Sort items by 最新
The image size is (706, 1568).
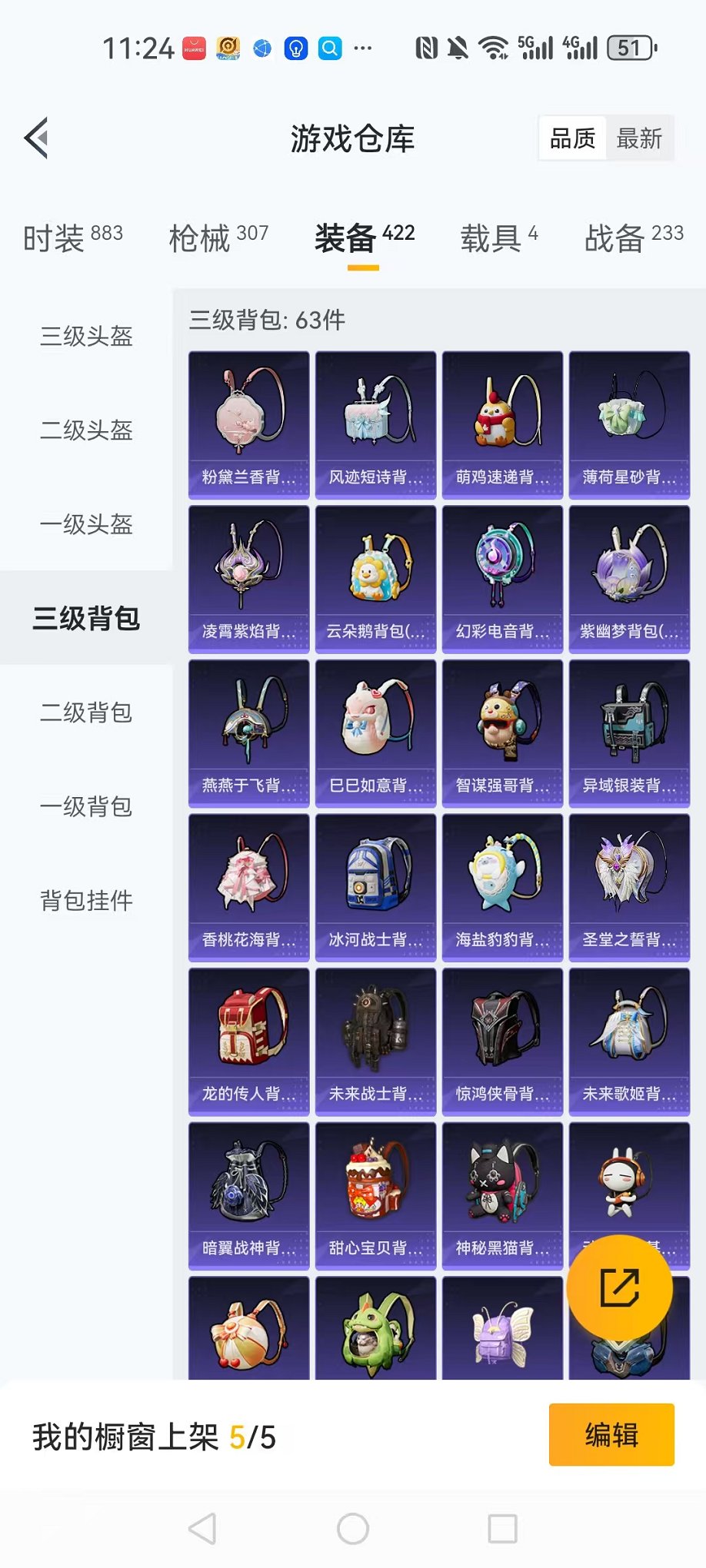(x=639, y=139)
